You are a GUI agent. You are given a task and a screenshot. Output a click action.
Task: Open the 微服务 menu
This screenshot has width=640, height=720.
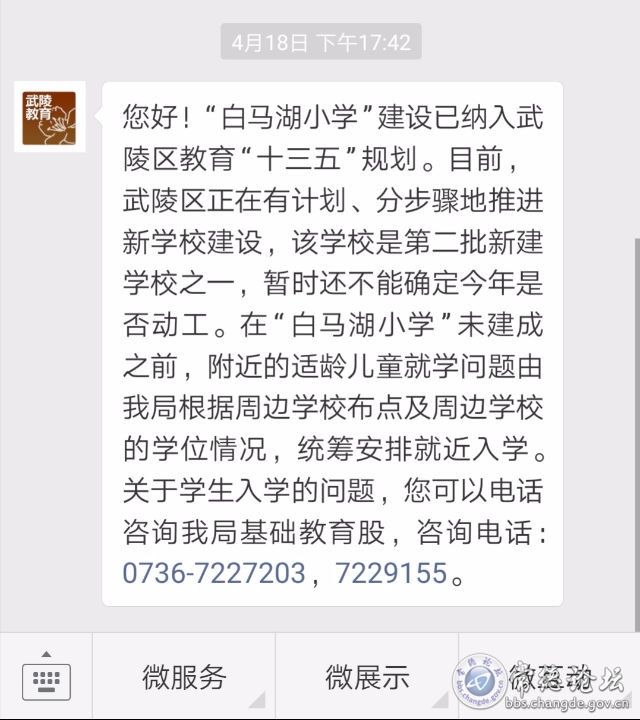184,677
